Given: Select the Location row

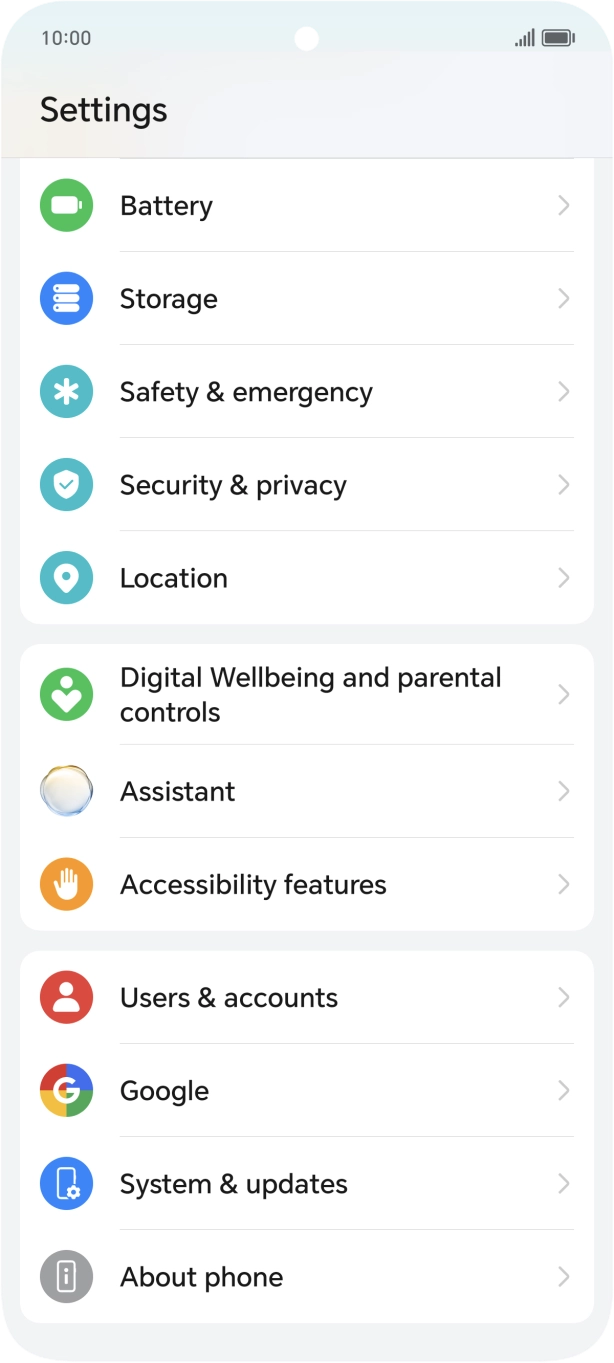Looking at the screenshot, I should (307, 578).
